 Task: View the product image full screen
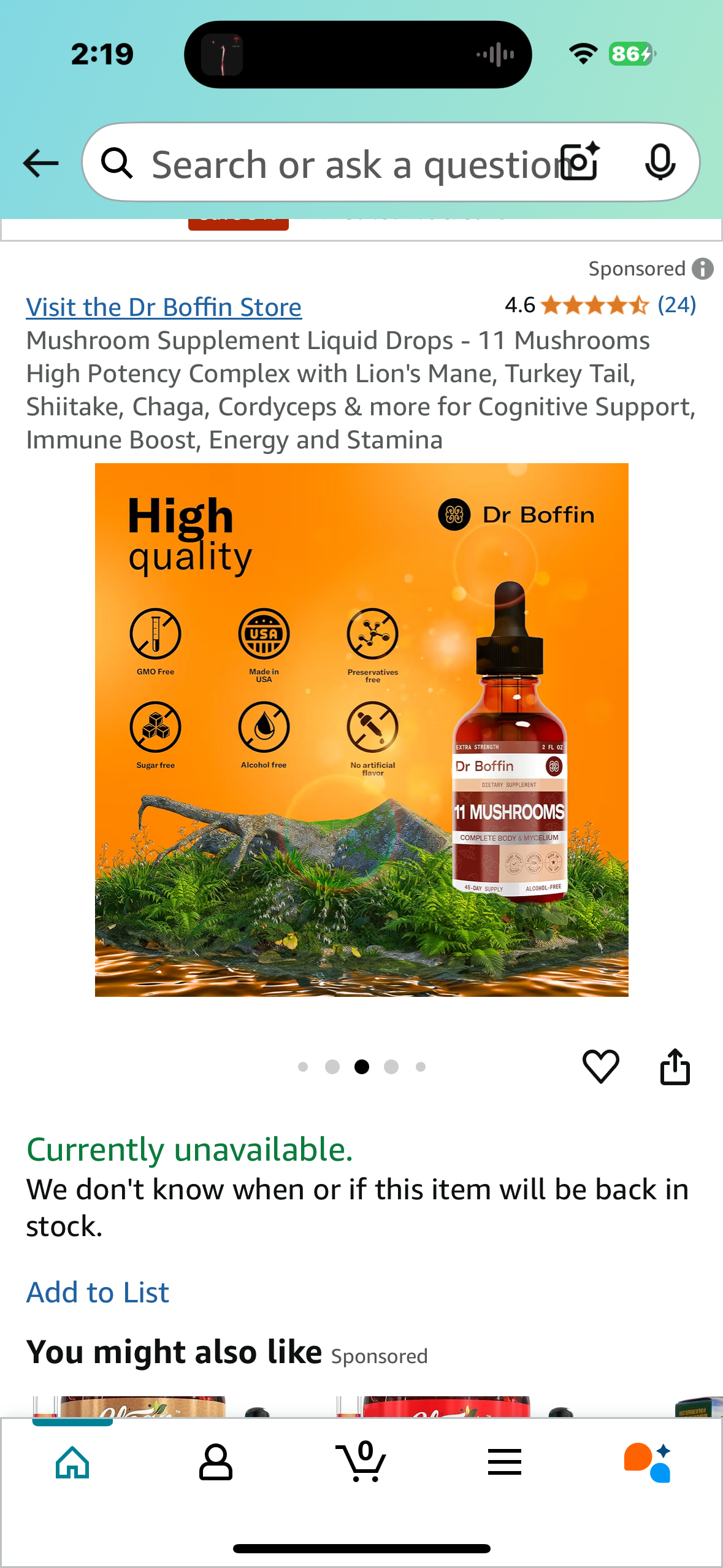(361, 729)
